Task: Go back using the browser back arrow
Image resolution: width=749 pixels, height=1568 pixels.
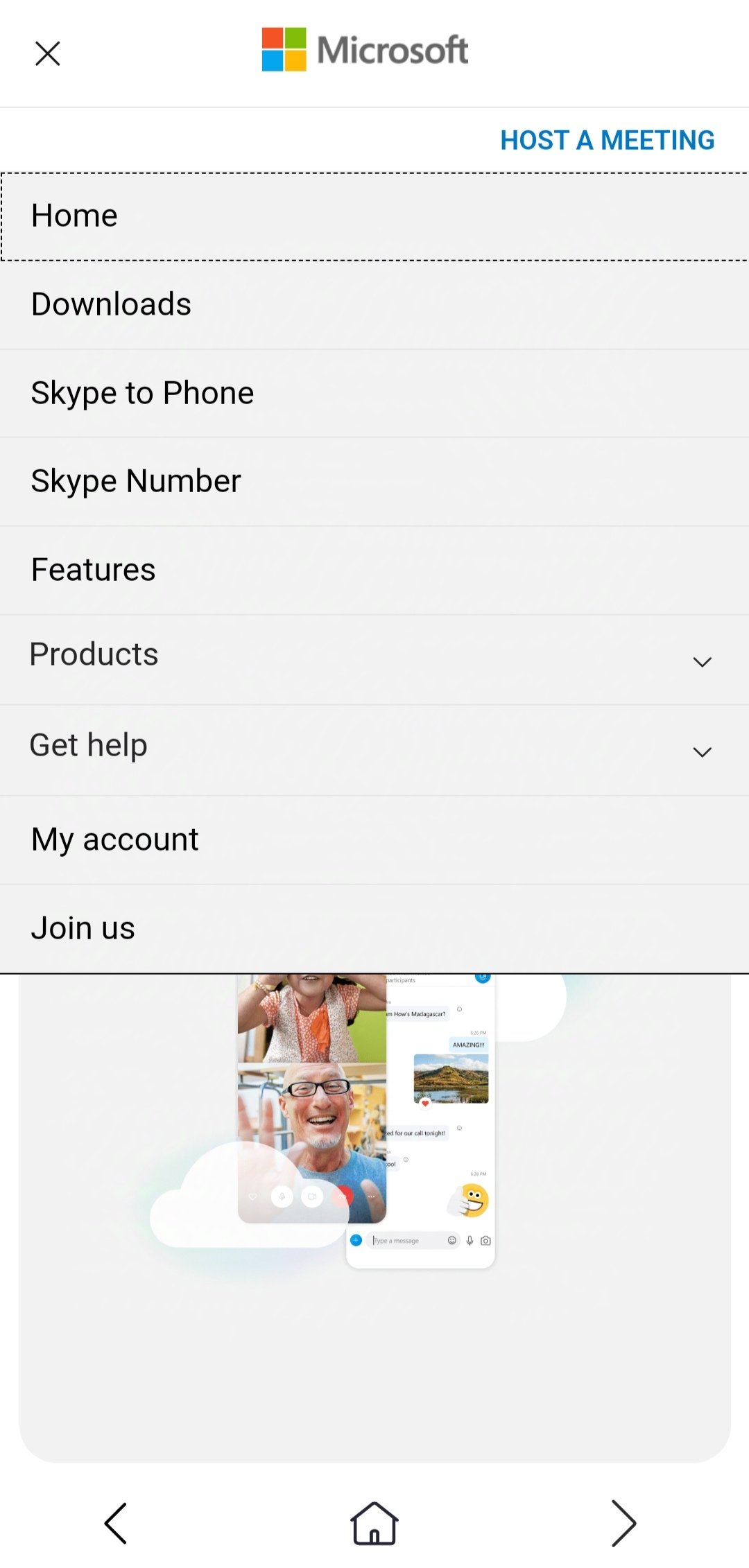Action: 116,1523
